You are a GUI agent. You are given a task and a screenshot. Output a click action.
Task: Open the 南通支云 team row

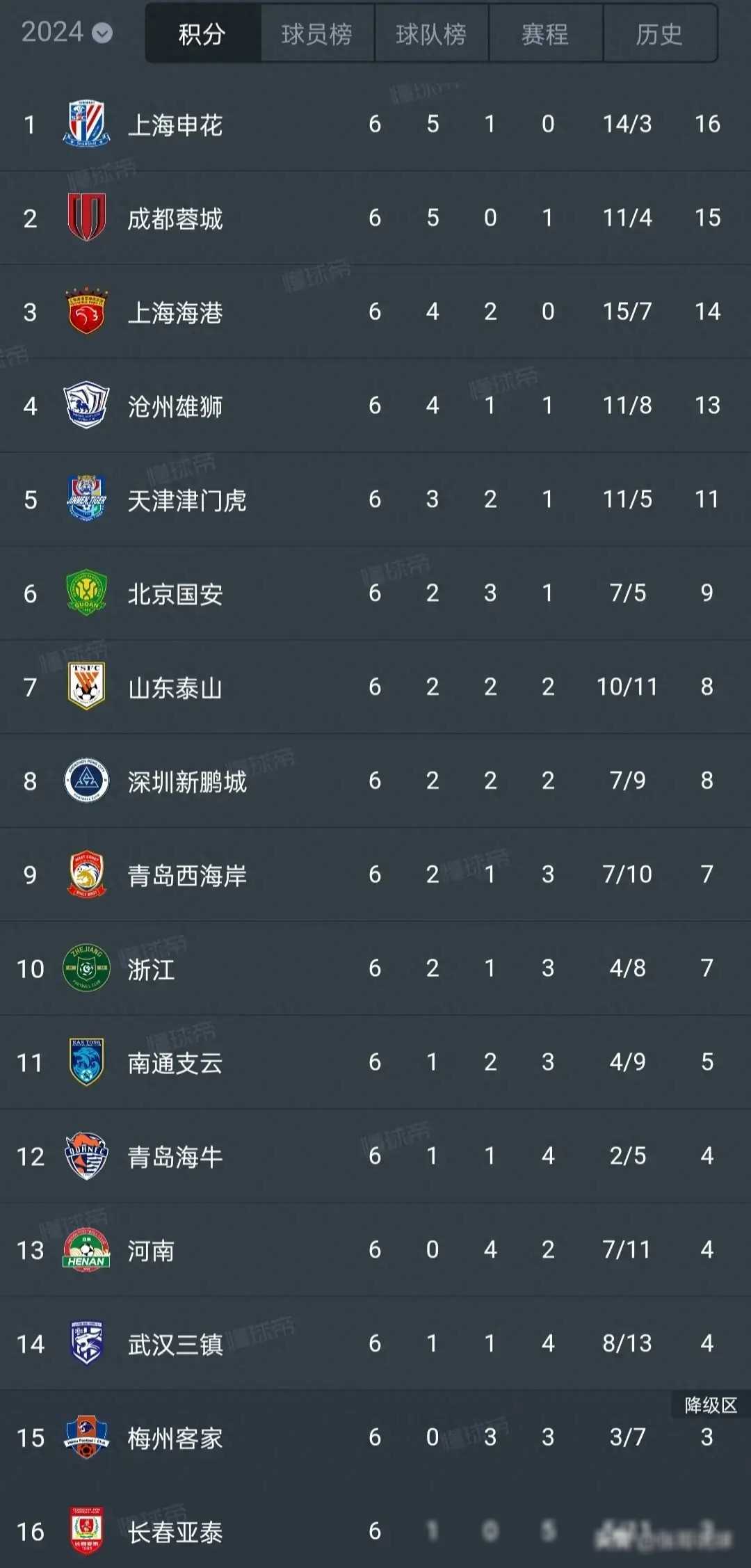375,1062
